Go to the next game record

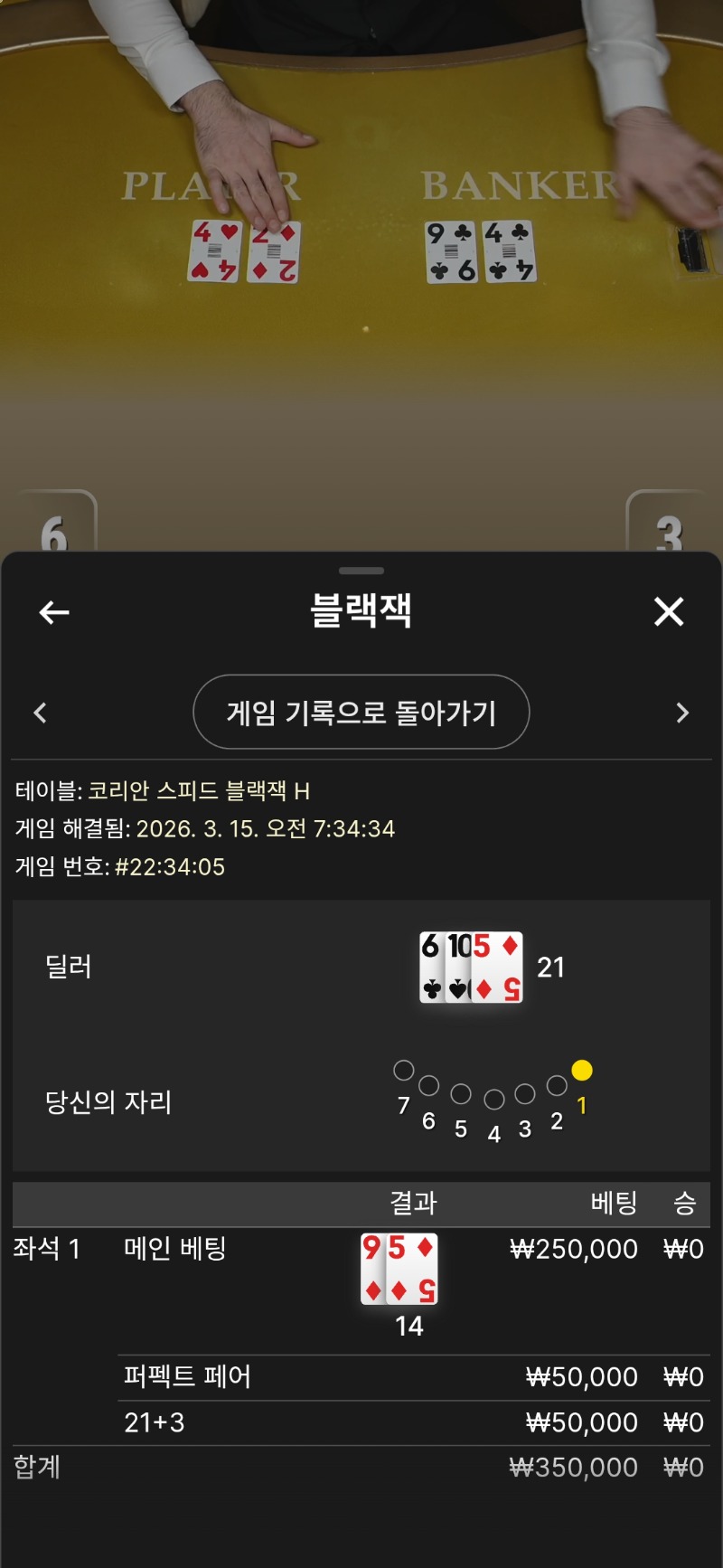coord(682,713)
